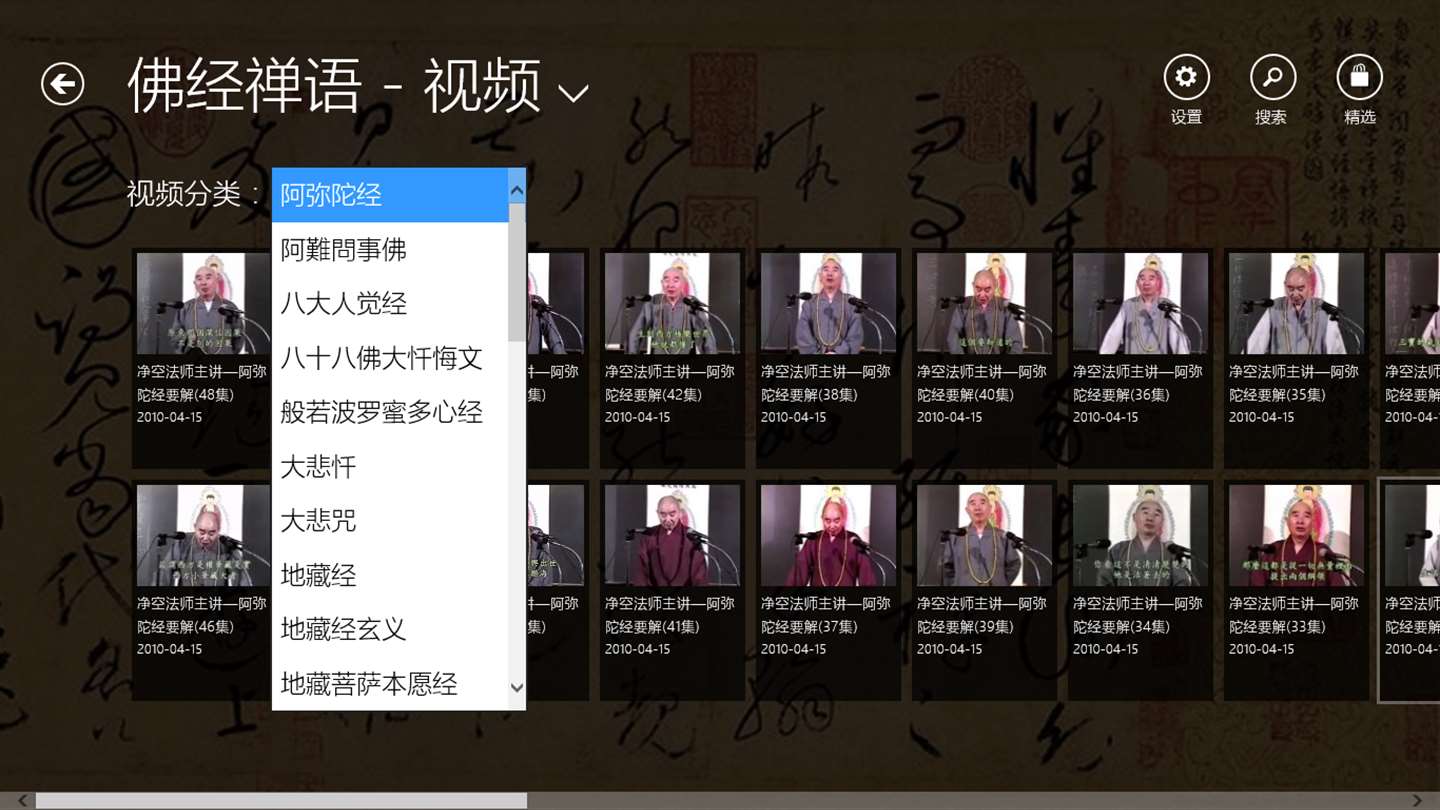The image size is (1440, 810).
Task: Open 精选 featured store
Action: click(1359, 78)
